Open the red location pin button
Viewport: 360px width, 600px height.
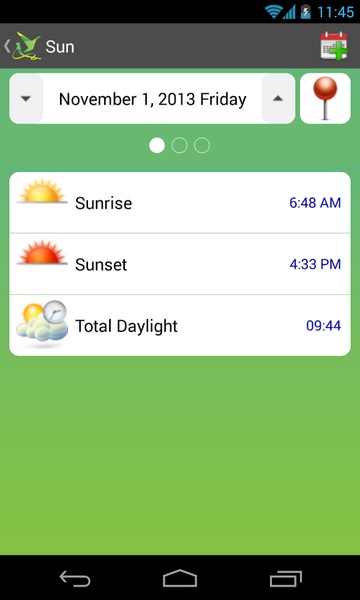click(325, 99)
